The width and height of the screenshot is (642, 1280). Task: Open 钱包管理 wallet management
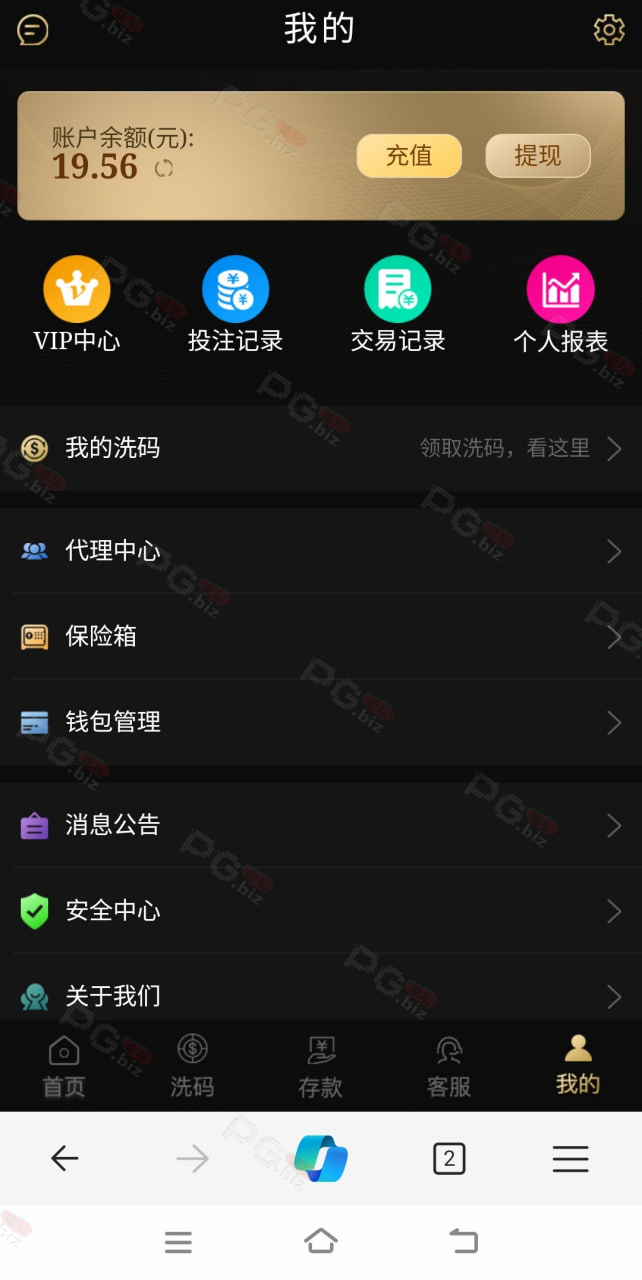point(321,722)
